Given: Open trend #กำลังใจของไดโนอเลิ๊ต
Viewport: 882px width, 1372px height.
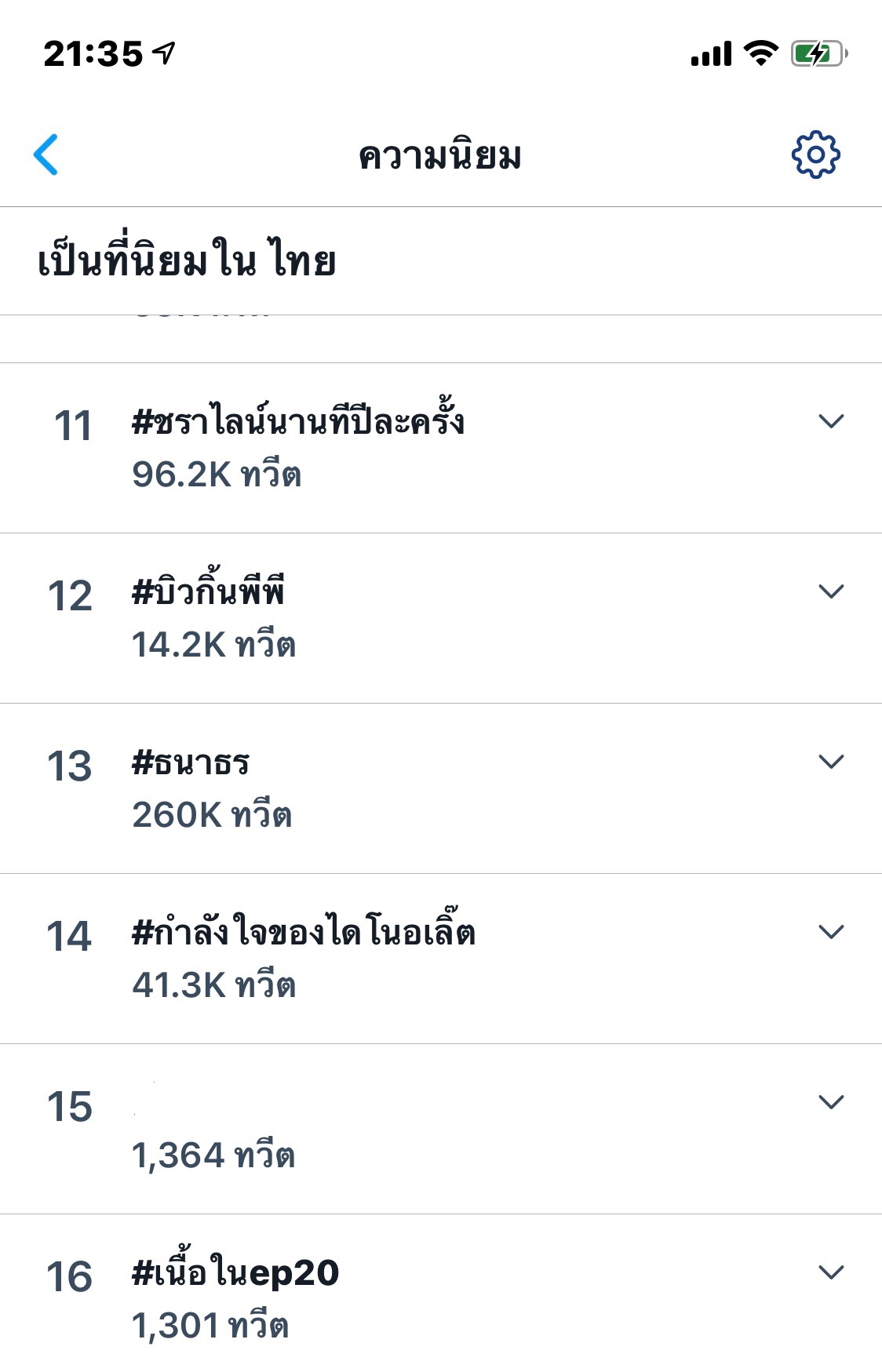Looking at the screenshot, I should [x=304, y=933].
